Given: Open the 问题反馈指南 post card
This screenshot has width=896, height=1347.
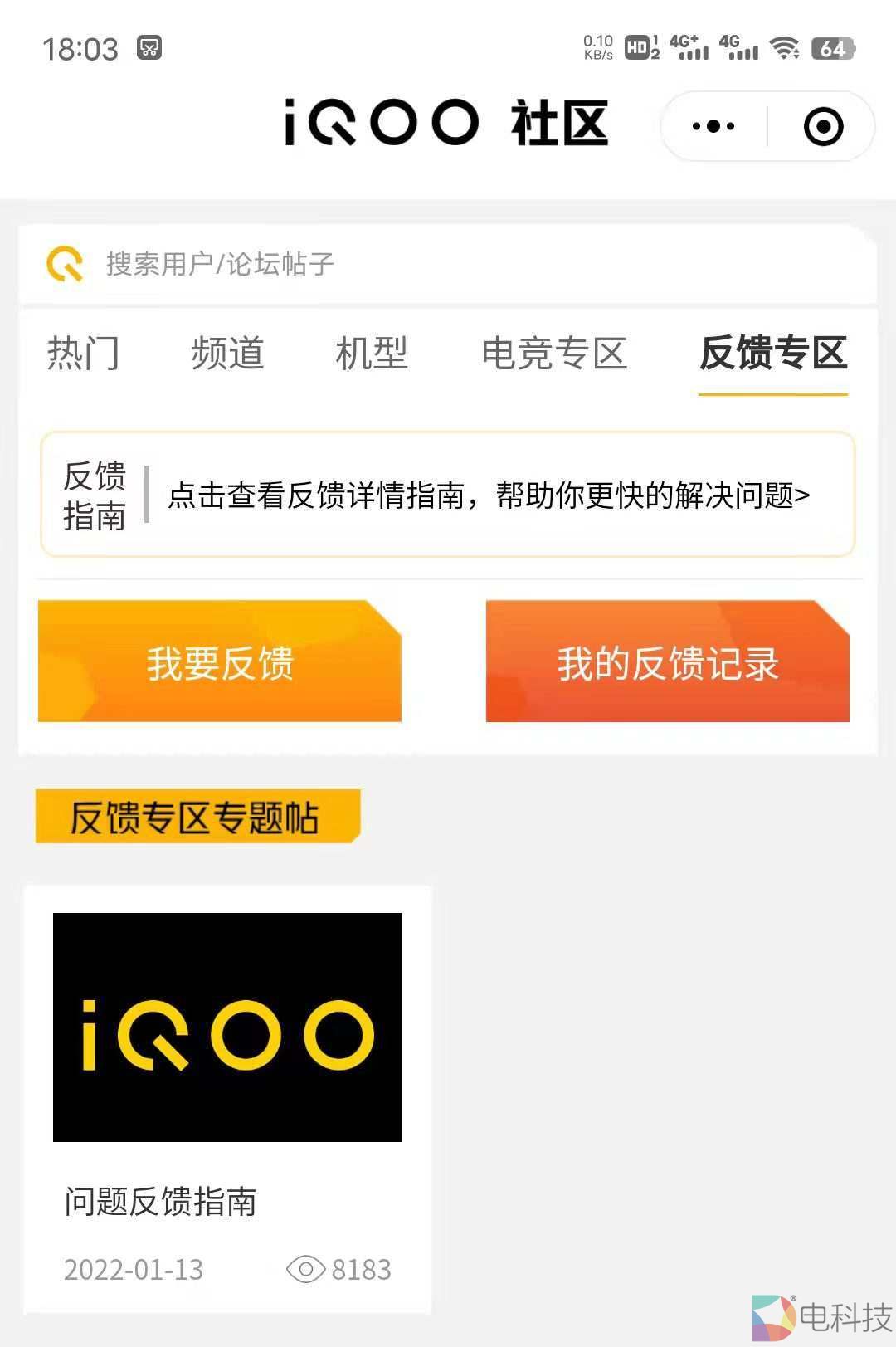Looking at the screenshot, I should [x=227, y=1096].
